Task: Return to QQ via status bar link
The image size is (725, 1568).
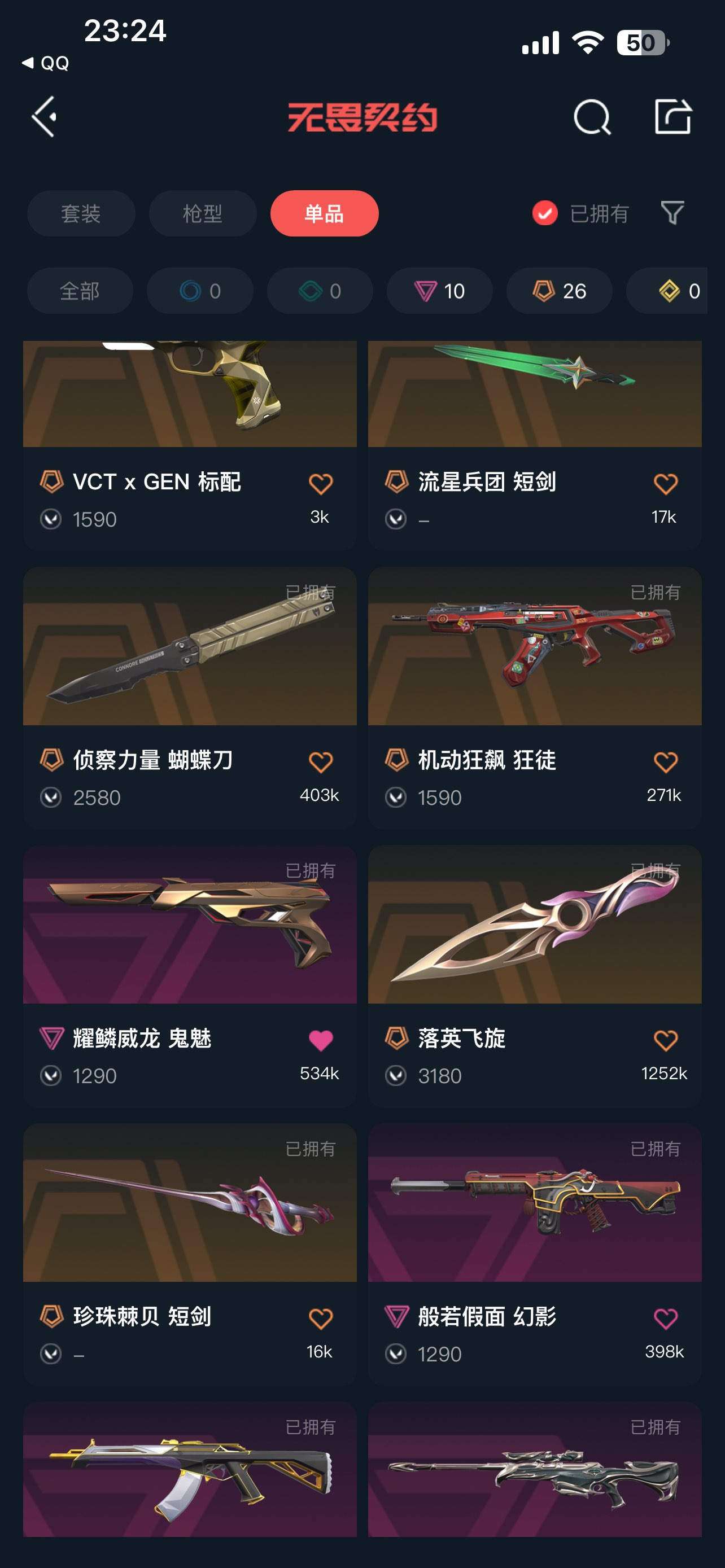Action: [46, 63]
